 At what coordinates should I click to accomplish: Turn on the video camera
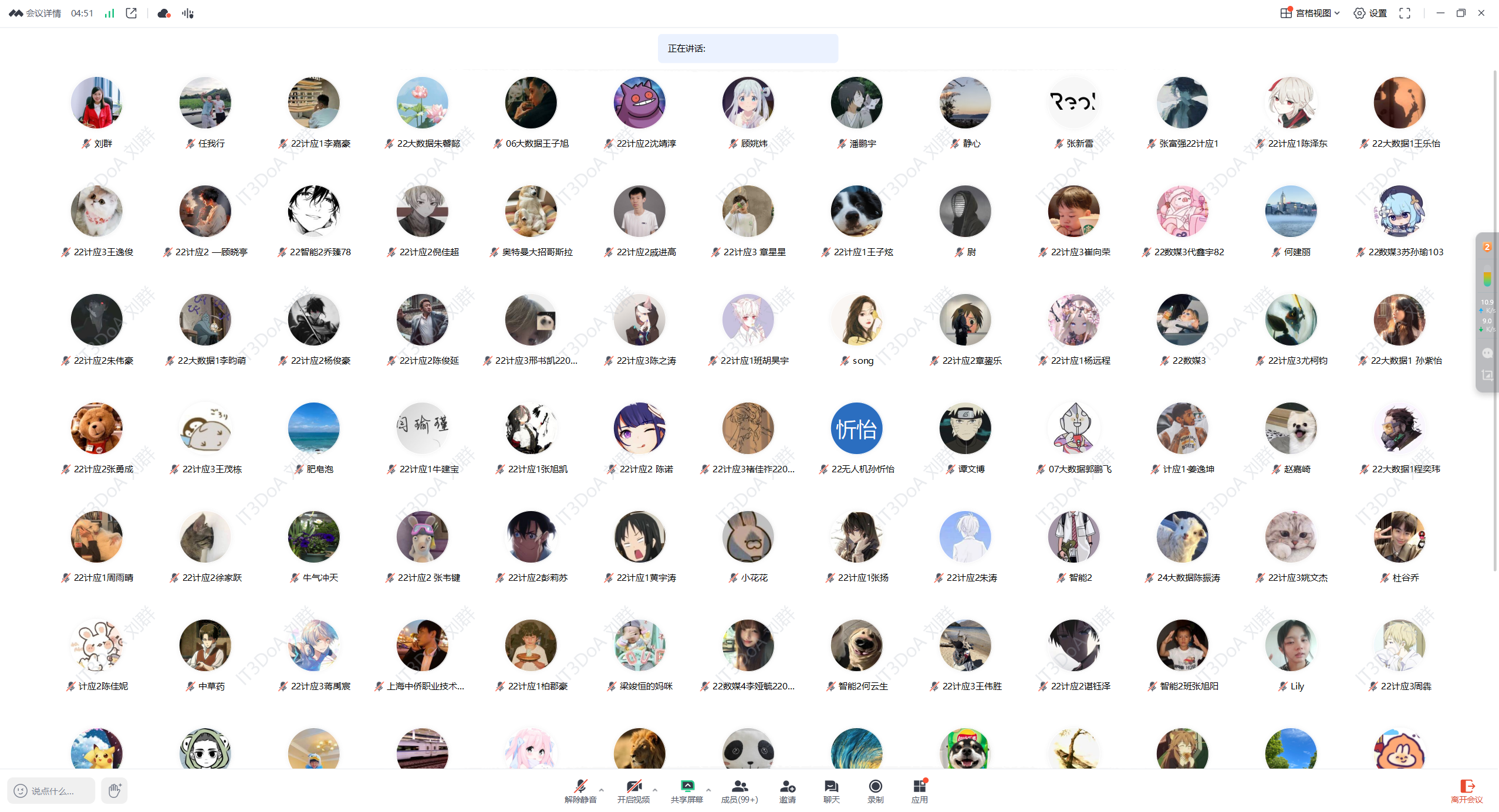tap(633, 790)
